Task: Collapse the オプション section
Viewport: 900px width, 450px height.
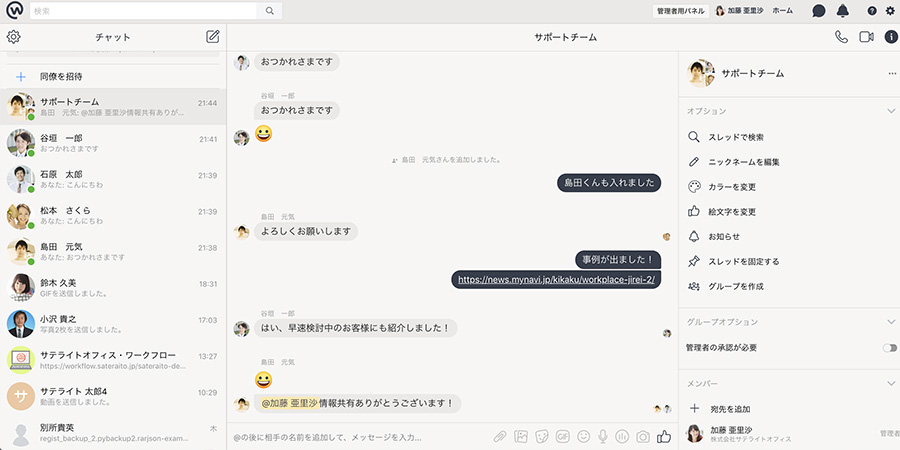Action: point(891,111)
